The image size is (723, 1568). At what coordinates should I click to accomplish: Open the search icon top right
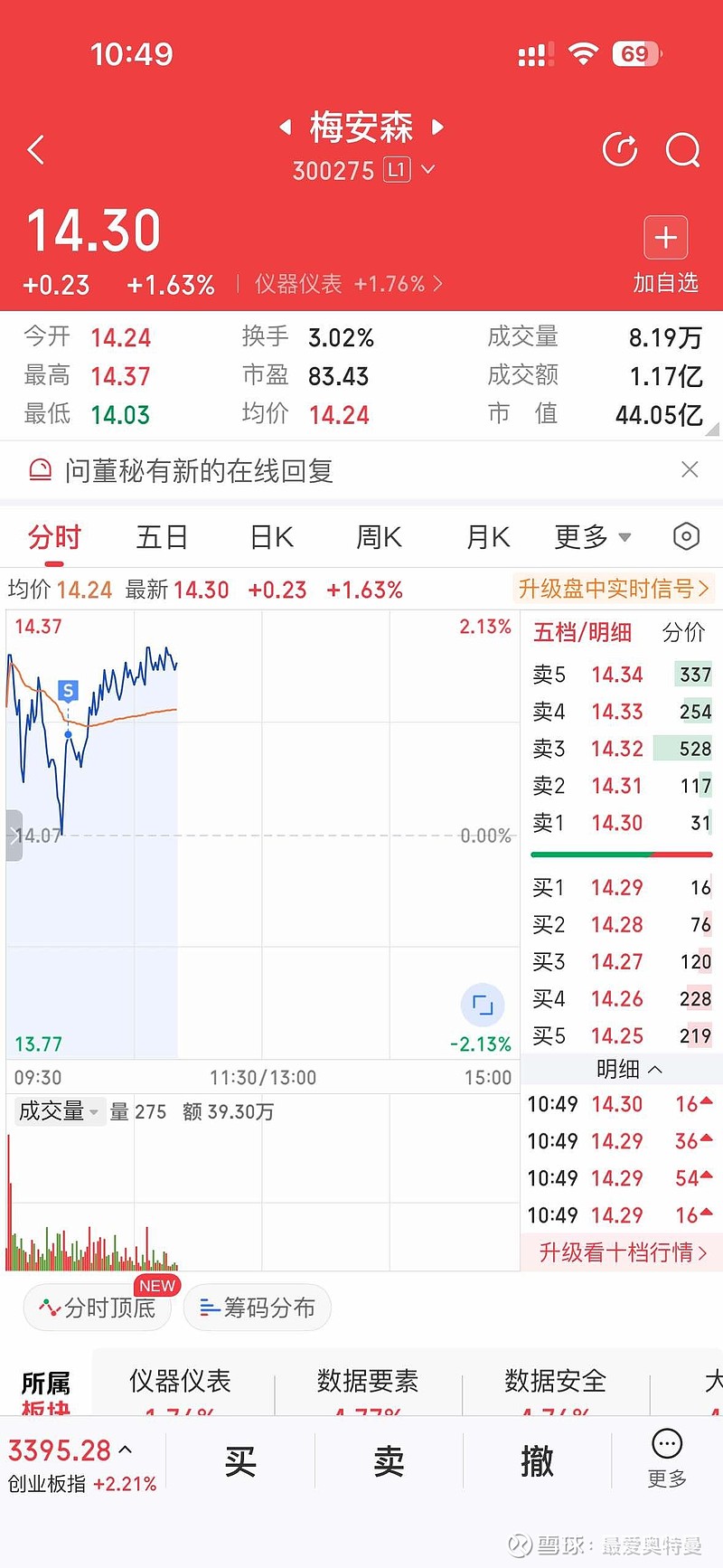[683, 149]
